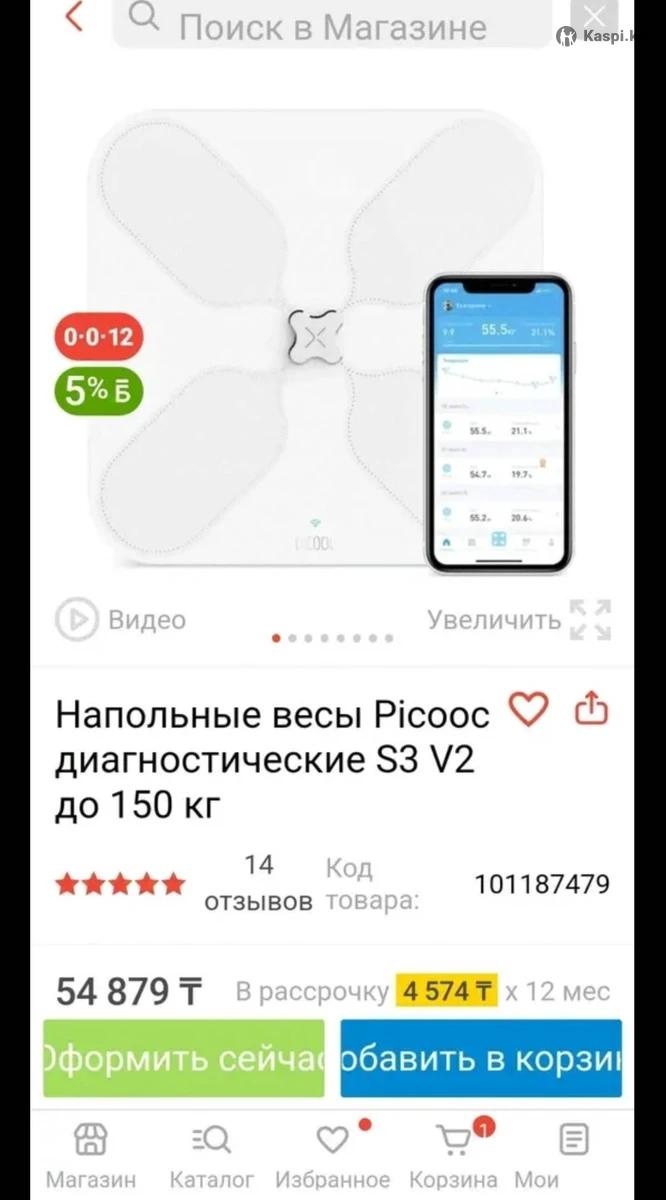The height and width of the screenshot is (1200, 666).
Task: Open the Корзина tab
Action: [x=453, y=1155]
